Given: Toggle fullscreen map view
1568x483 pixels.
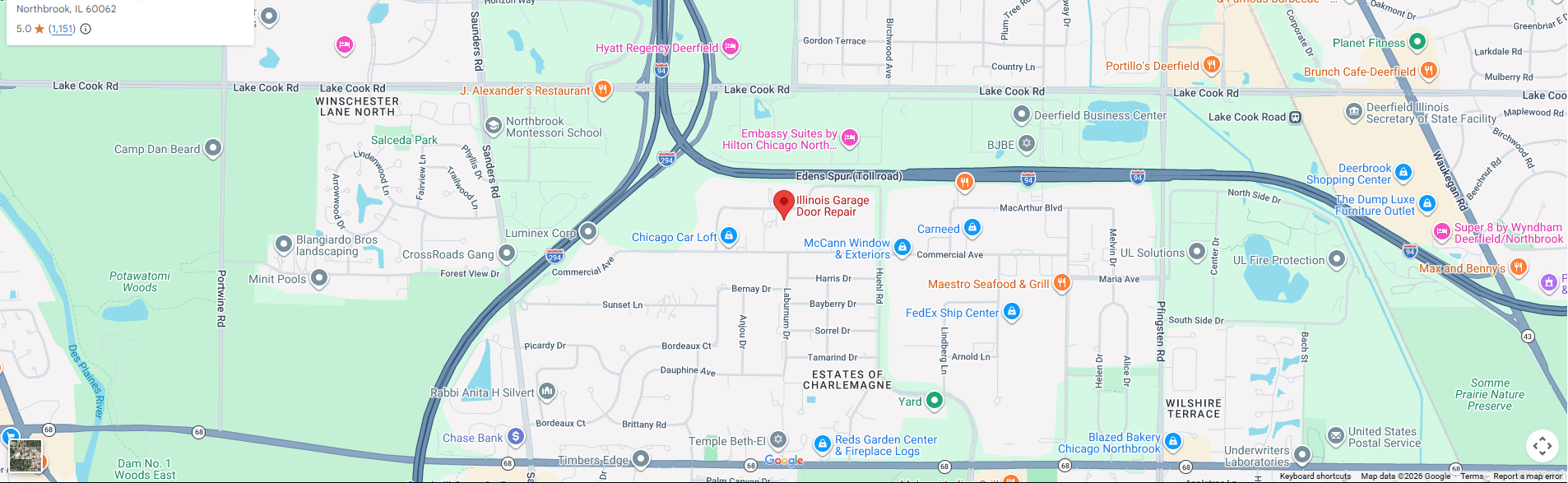Looking at the screenshot, I should coord(1542,446).
